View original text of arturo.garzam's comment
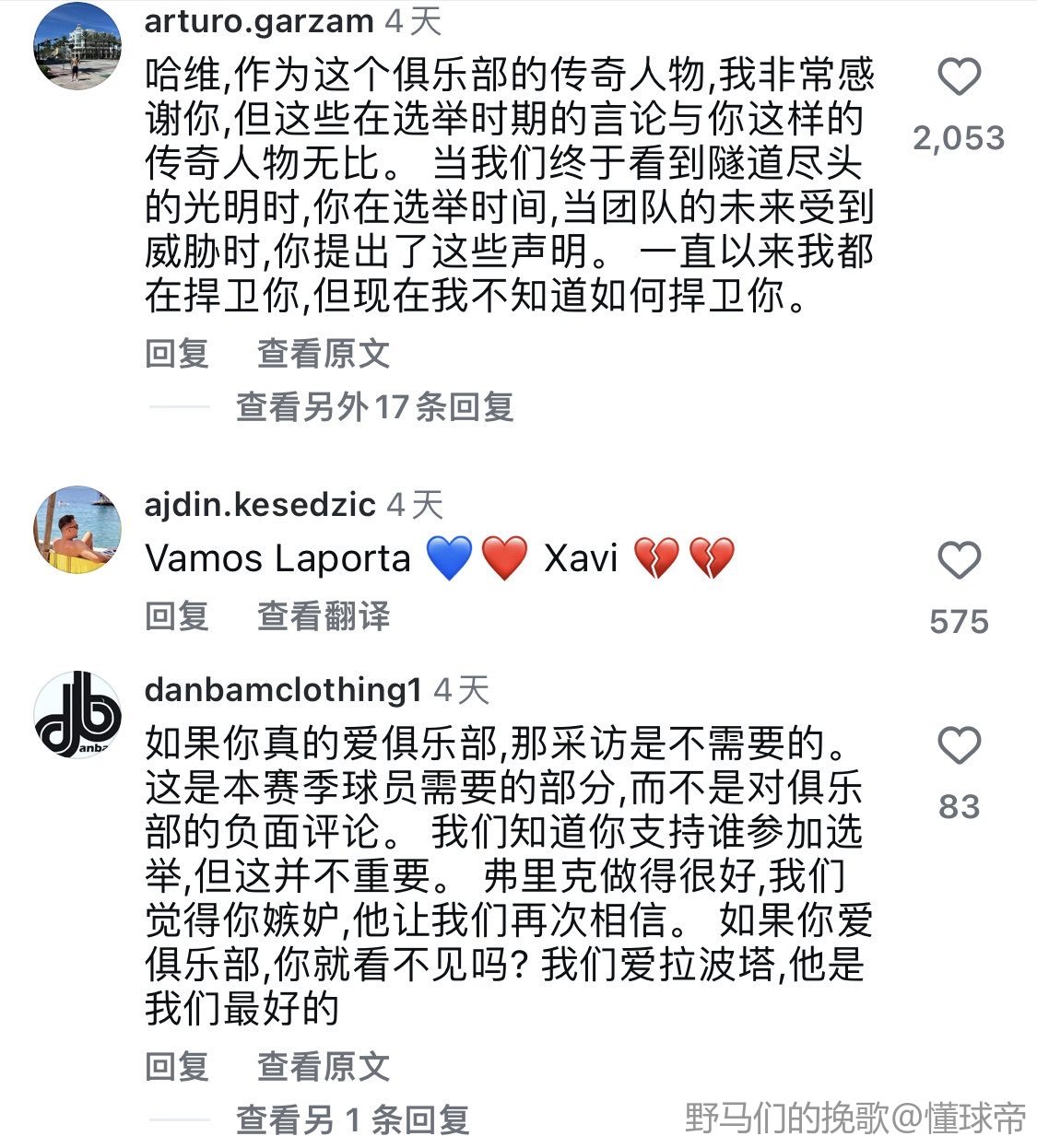 pos(324,353)
